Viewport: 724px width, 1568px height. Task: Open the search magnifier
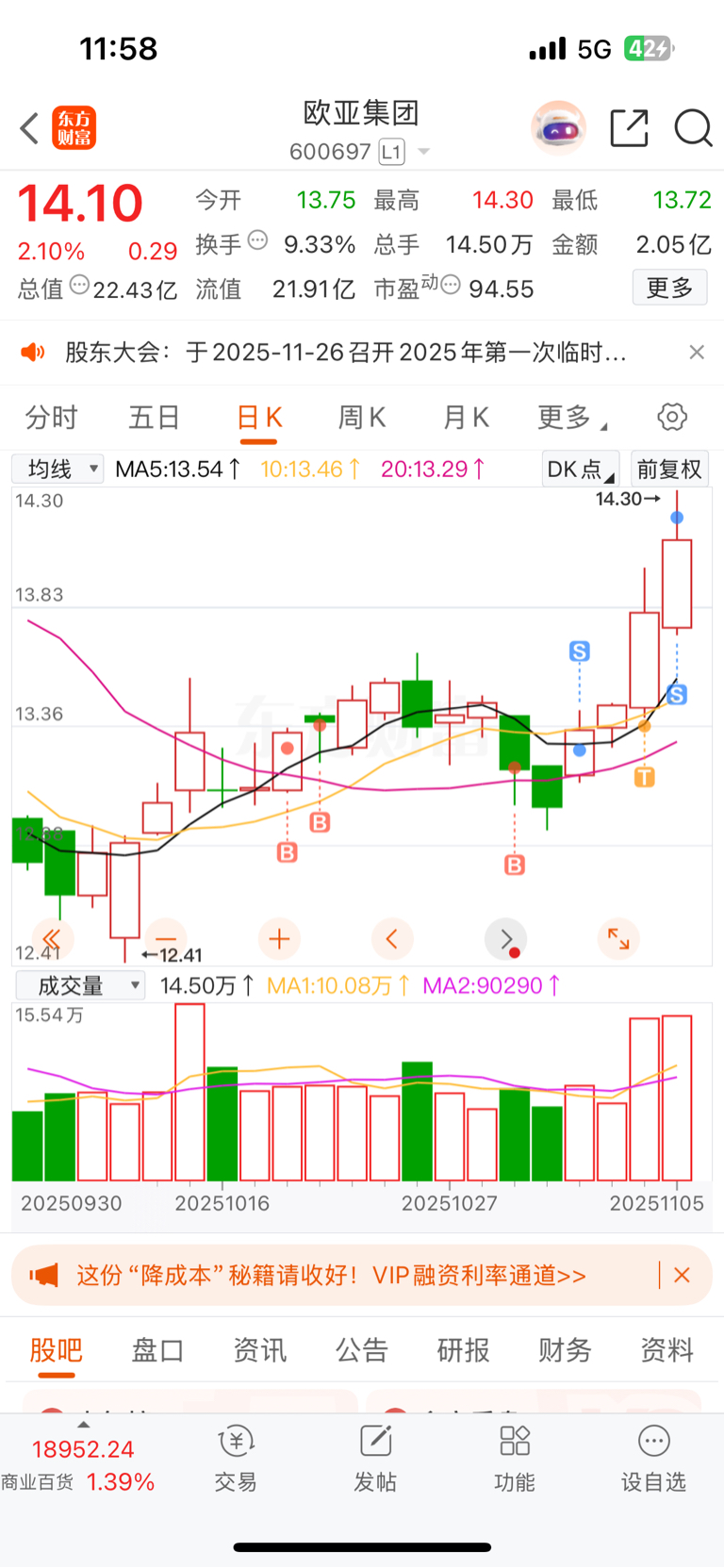(x=693, y=128)
